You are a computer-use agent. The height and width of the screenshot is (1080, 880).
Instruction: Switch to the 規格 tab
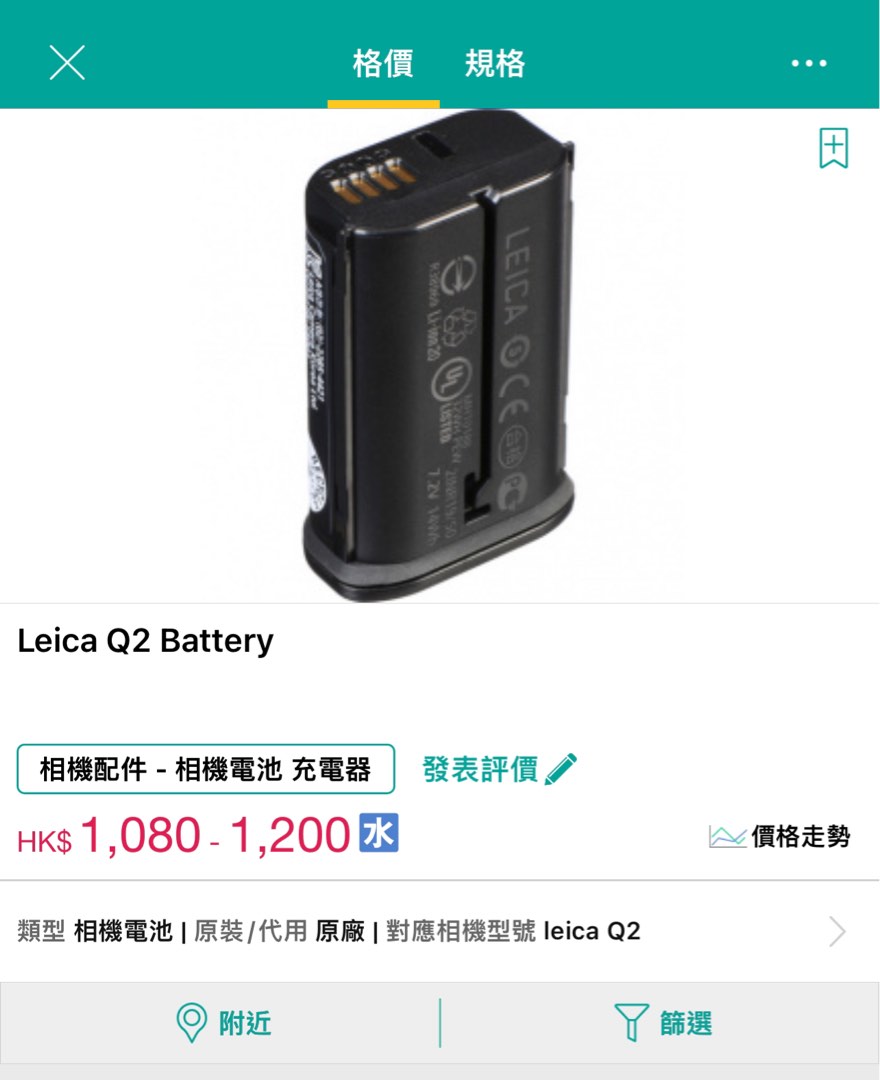point(497,62)
